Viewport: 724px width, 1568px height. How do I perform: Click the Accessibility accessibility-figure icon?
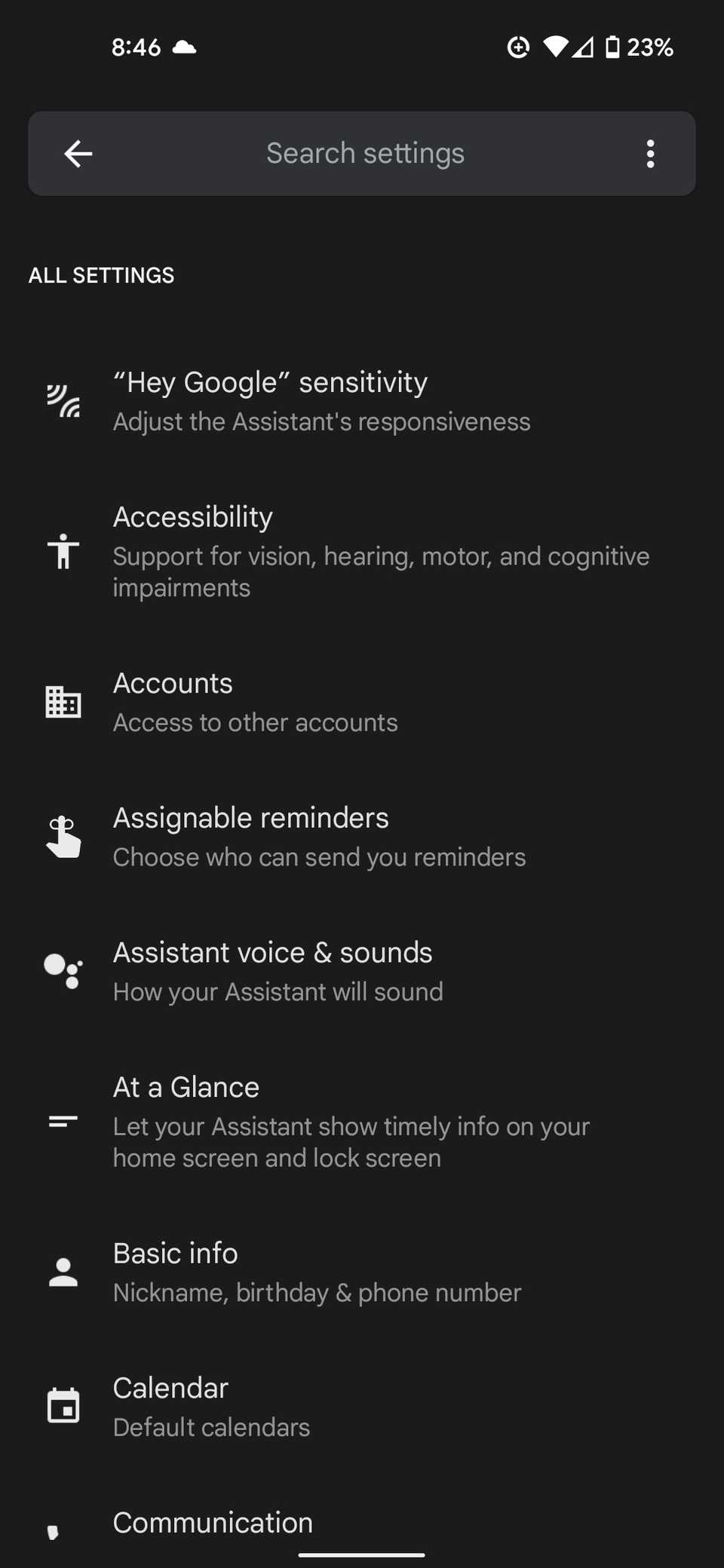[x=63, y=552]
